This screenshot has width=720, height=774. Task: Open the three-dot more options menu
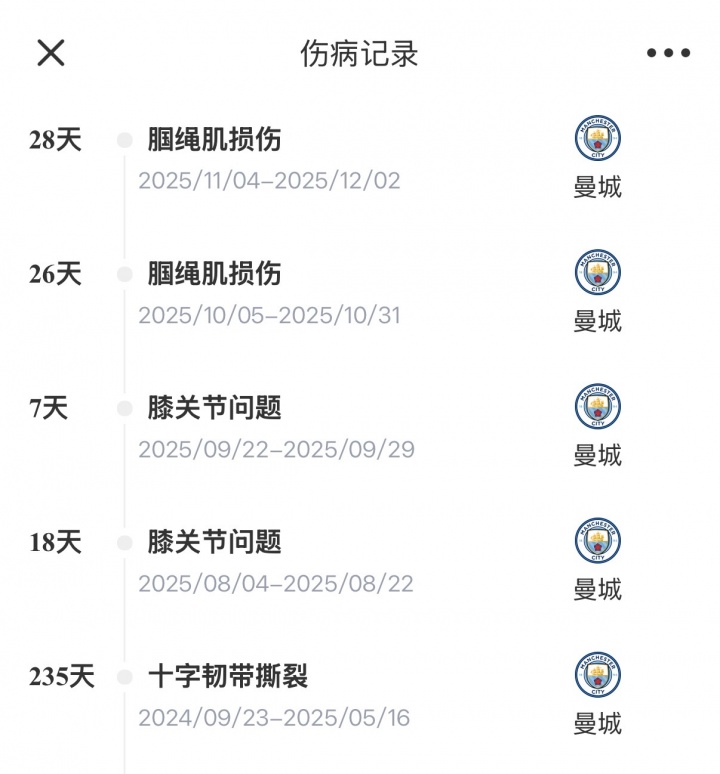pos(668,54)
